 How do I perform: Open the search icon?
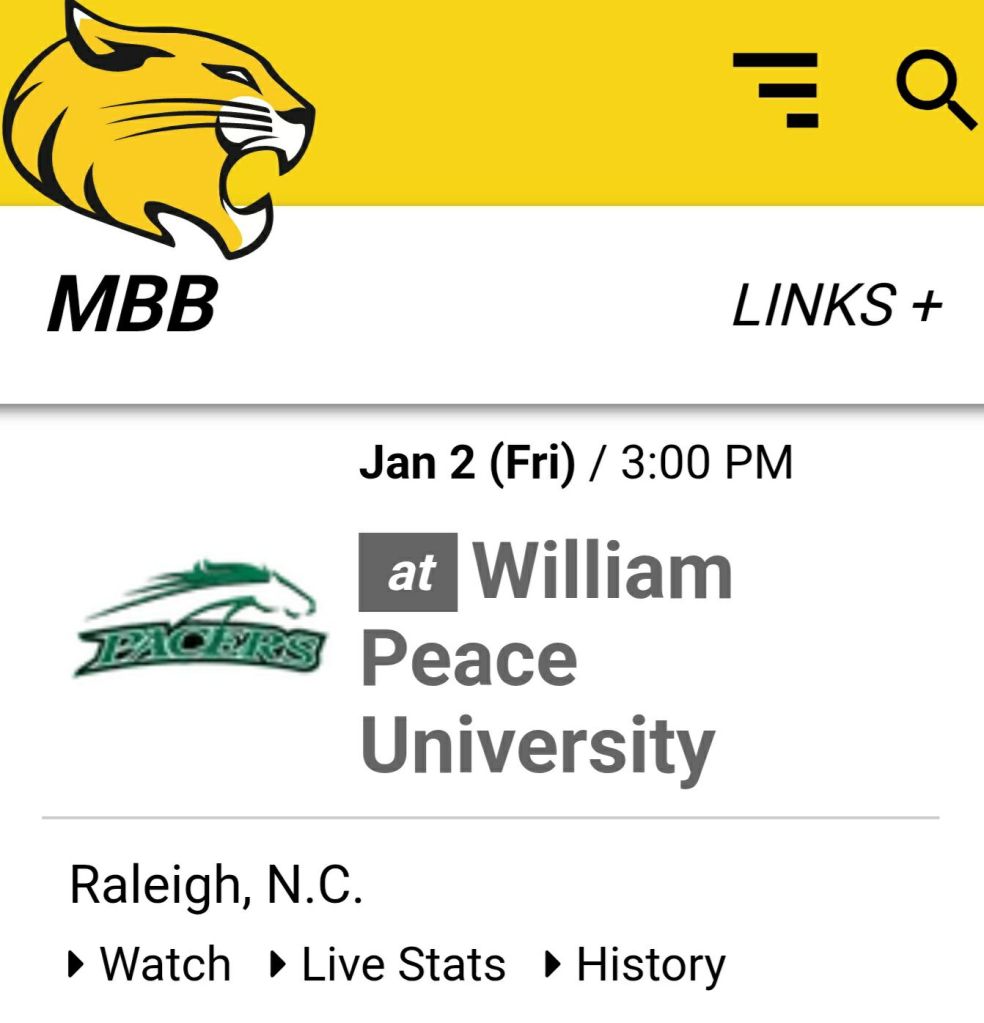tap(933, 90)
